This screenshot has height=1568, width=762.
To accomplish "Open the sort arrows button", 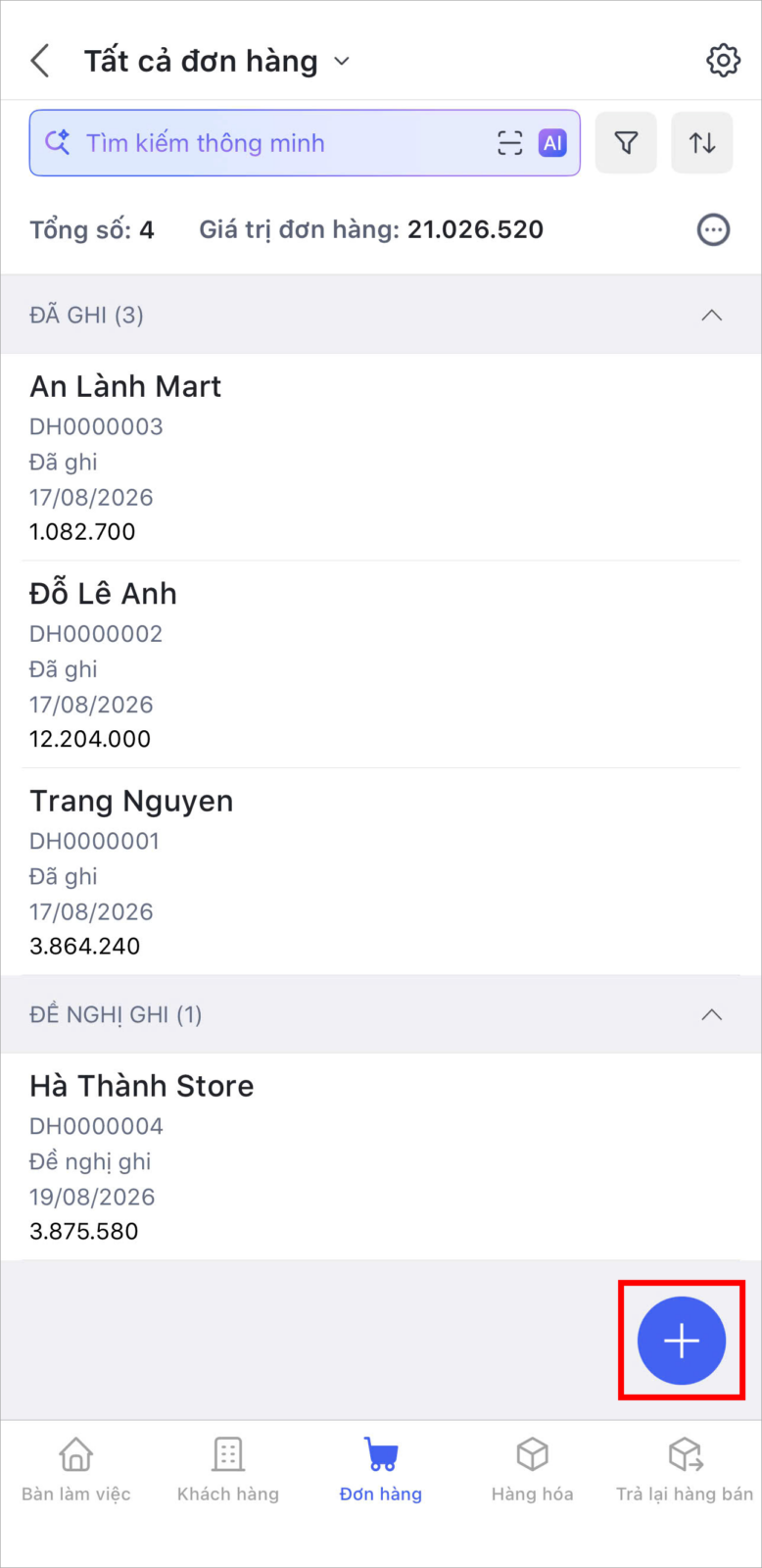I will click(702, 143).
